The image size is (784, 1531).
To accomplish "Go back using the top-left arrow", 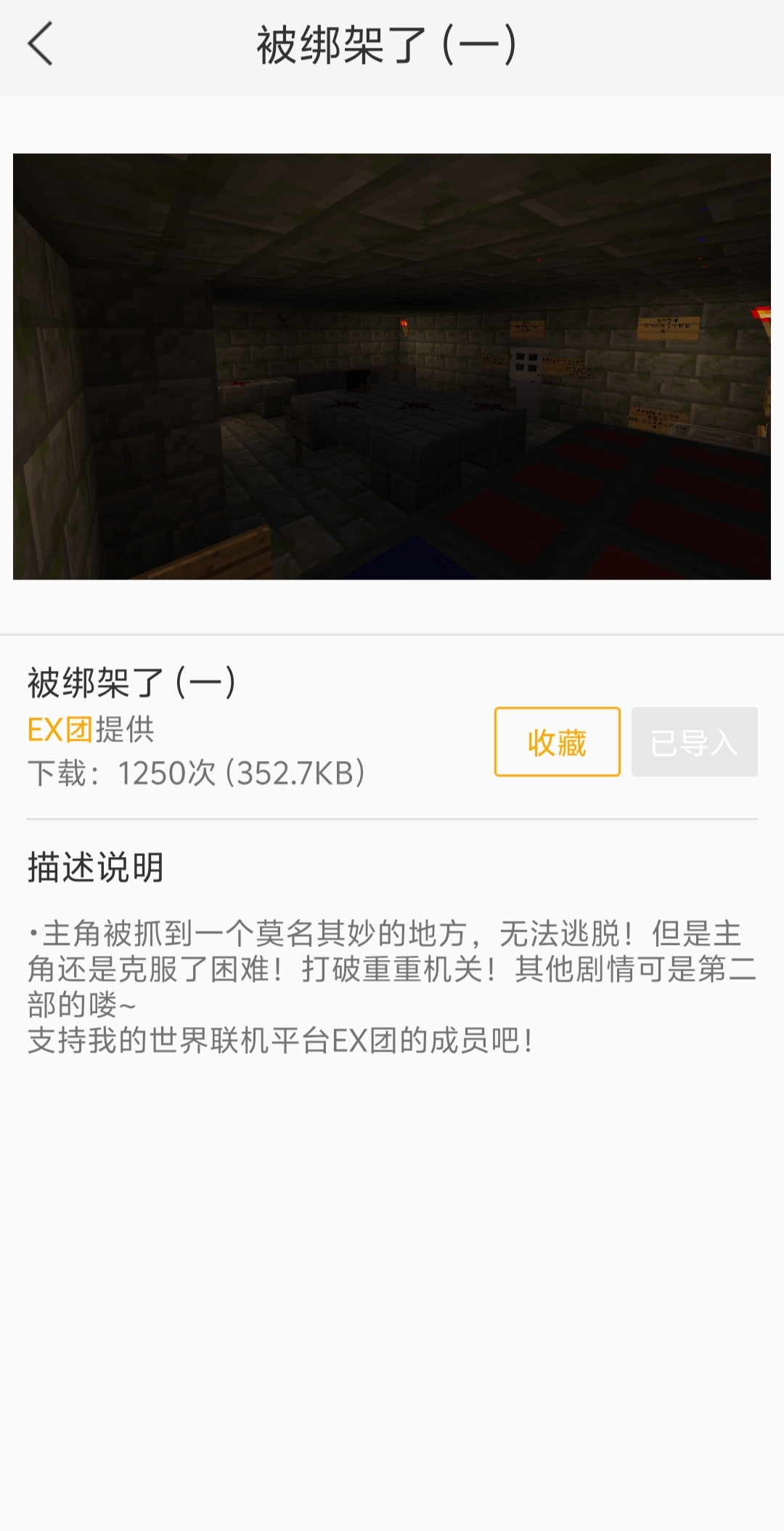I will (x=41, y=44).
